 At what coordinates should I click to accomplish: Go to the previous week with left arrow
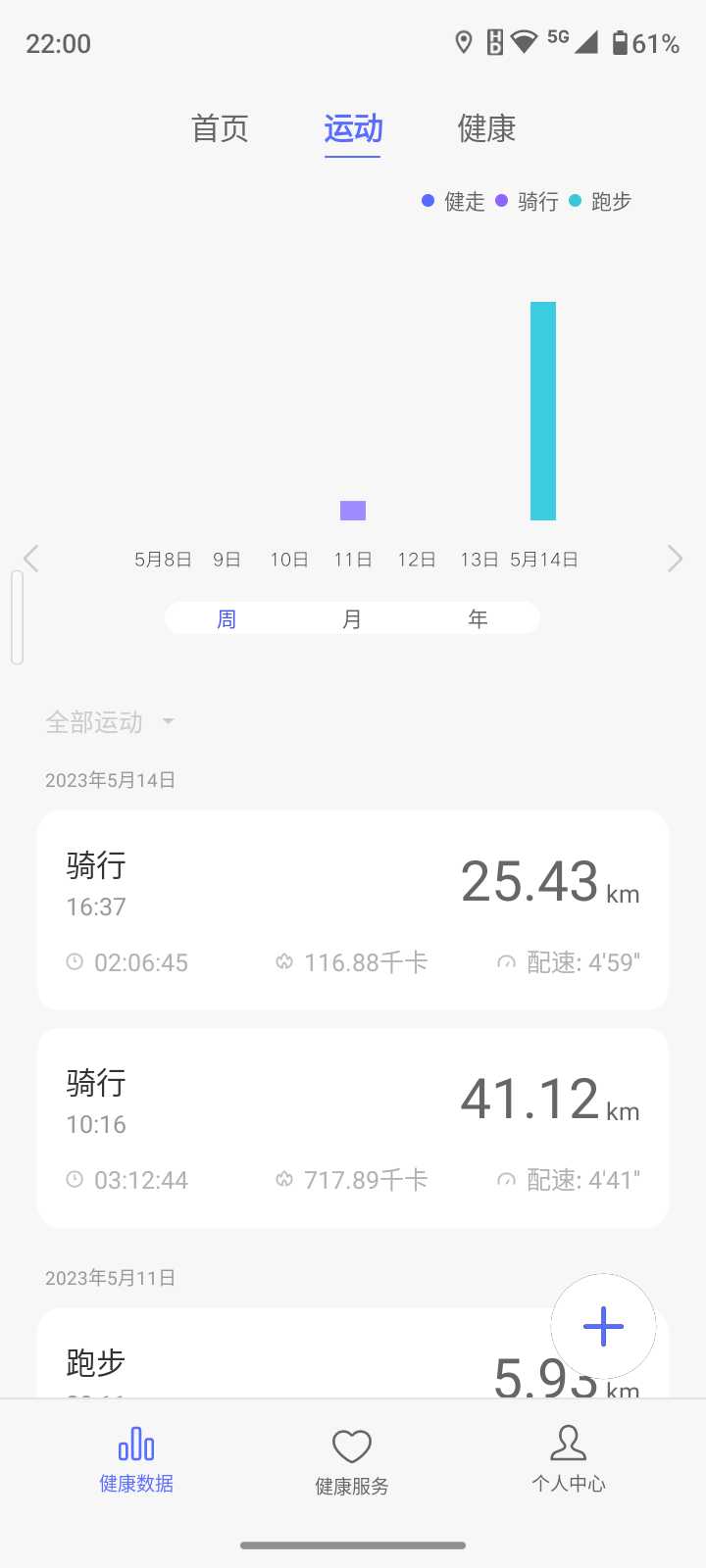[31, 559]
